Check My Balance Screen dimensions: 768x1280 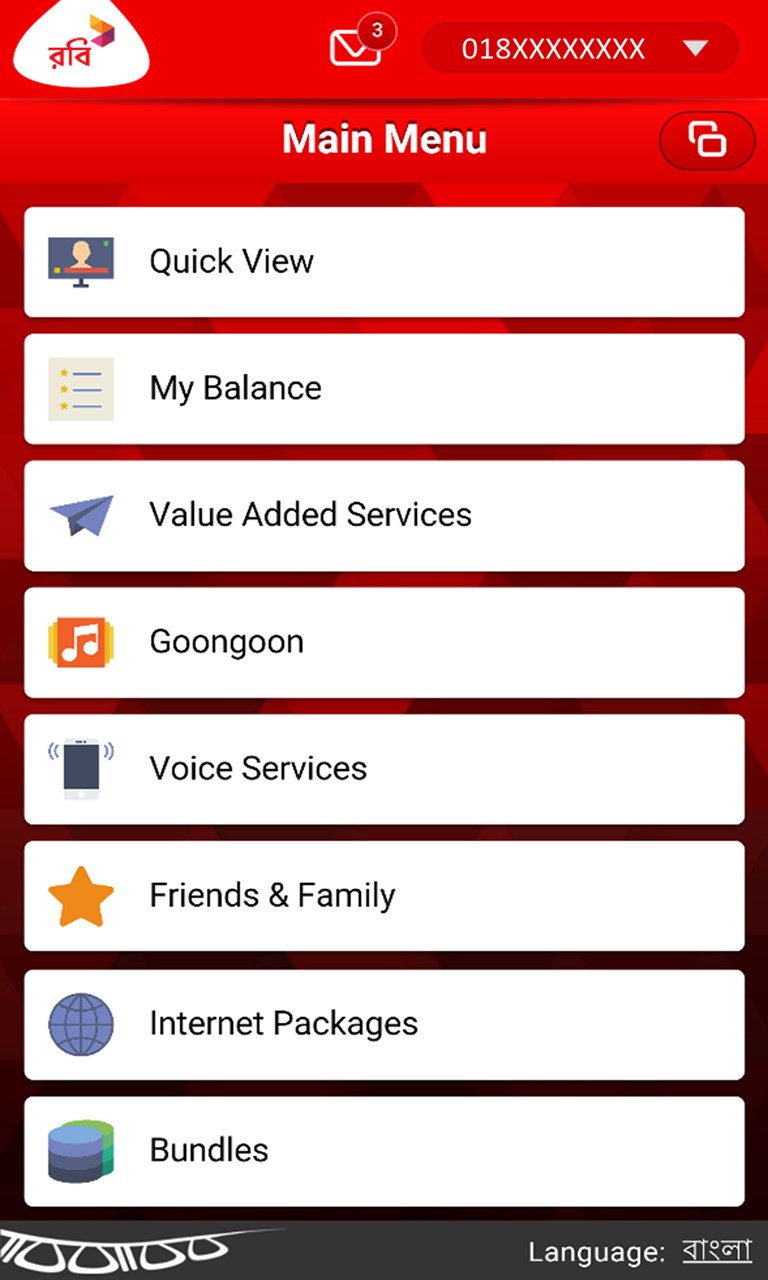[x=384, y=389]
